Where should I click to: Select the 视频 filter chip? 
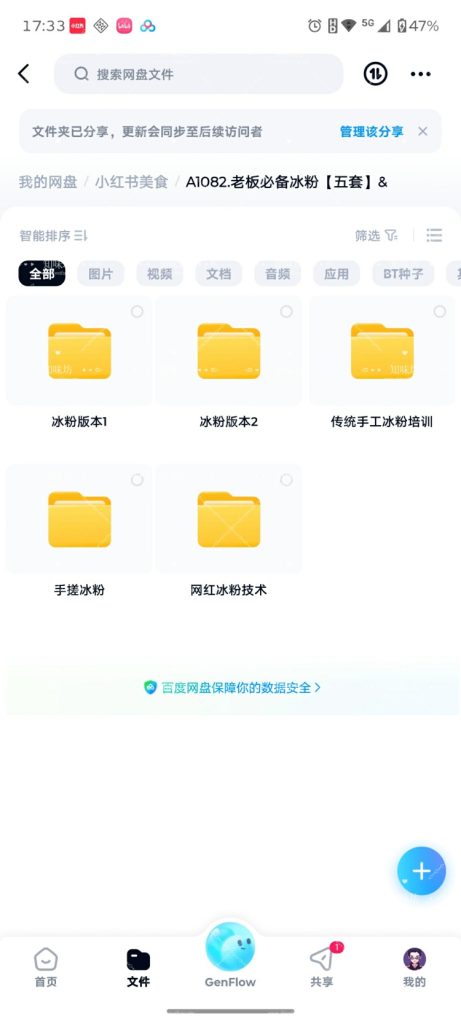point(159,274)
